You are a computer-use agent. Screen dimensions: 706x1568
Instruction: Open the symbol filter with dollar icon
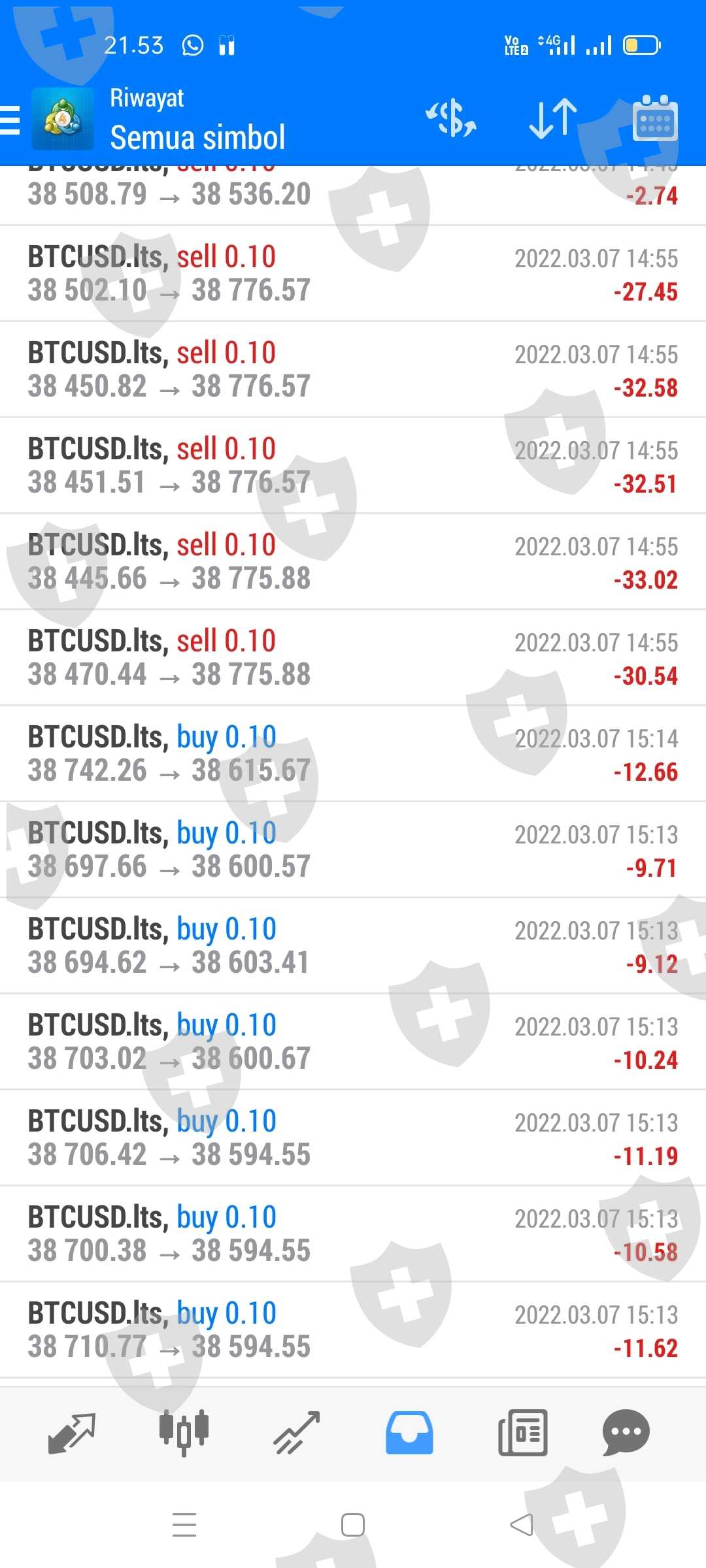coord(451,118)
